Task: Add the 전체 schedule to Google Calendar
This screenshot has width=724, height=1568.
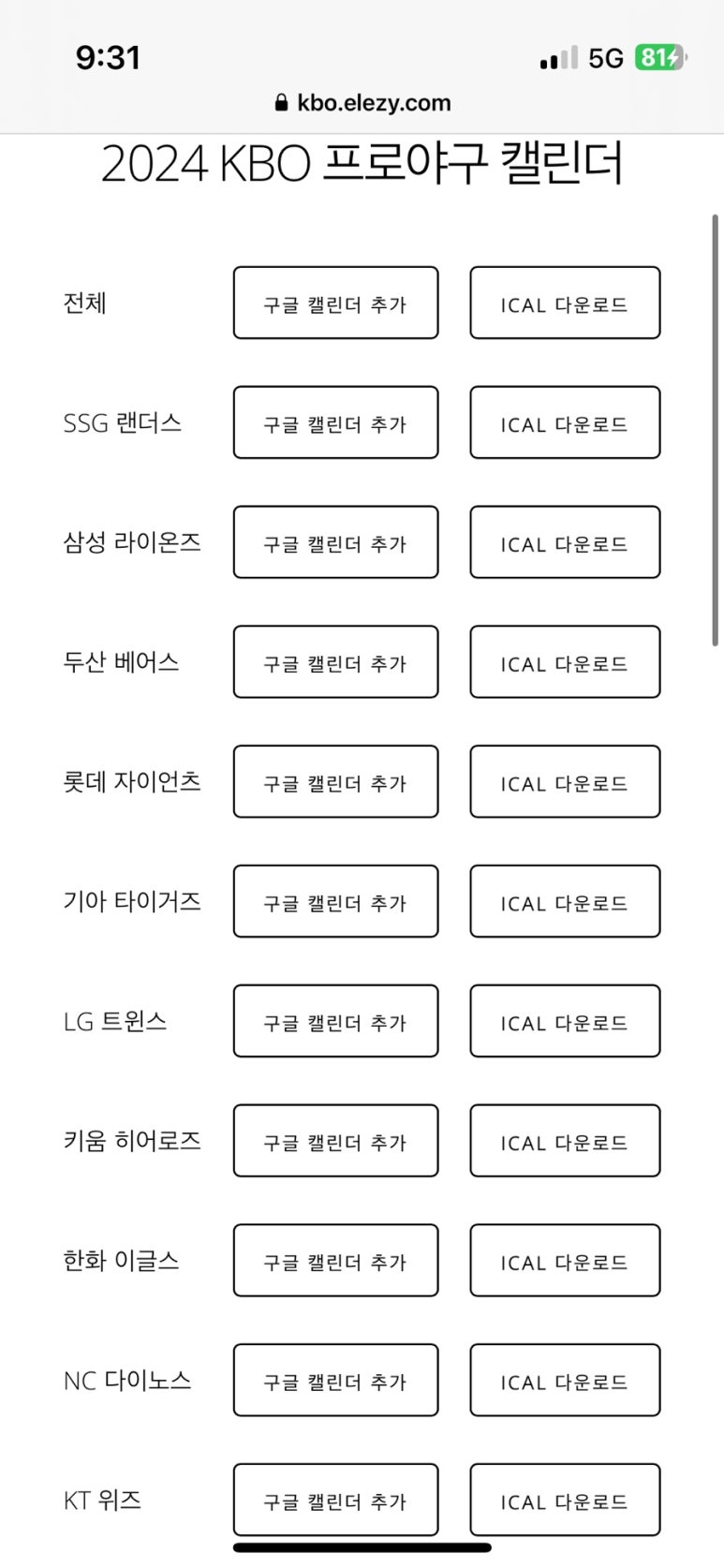Action: 335,303
